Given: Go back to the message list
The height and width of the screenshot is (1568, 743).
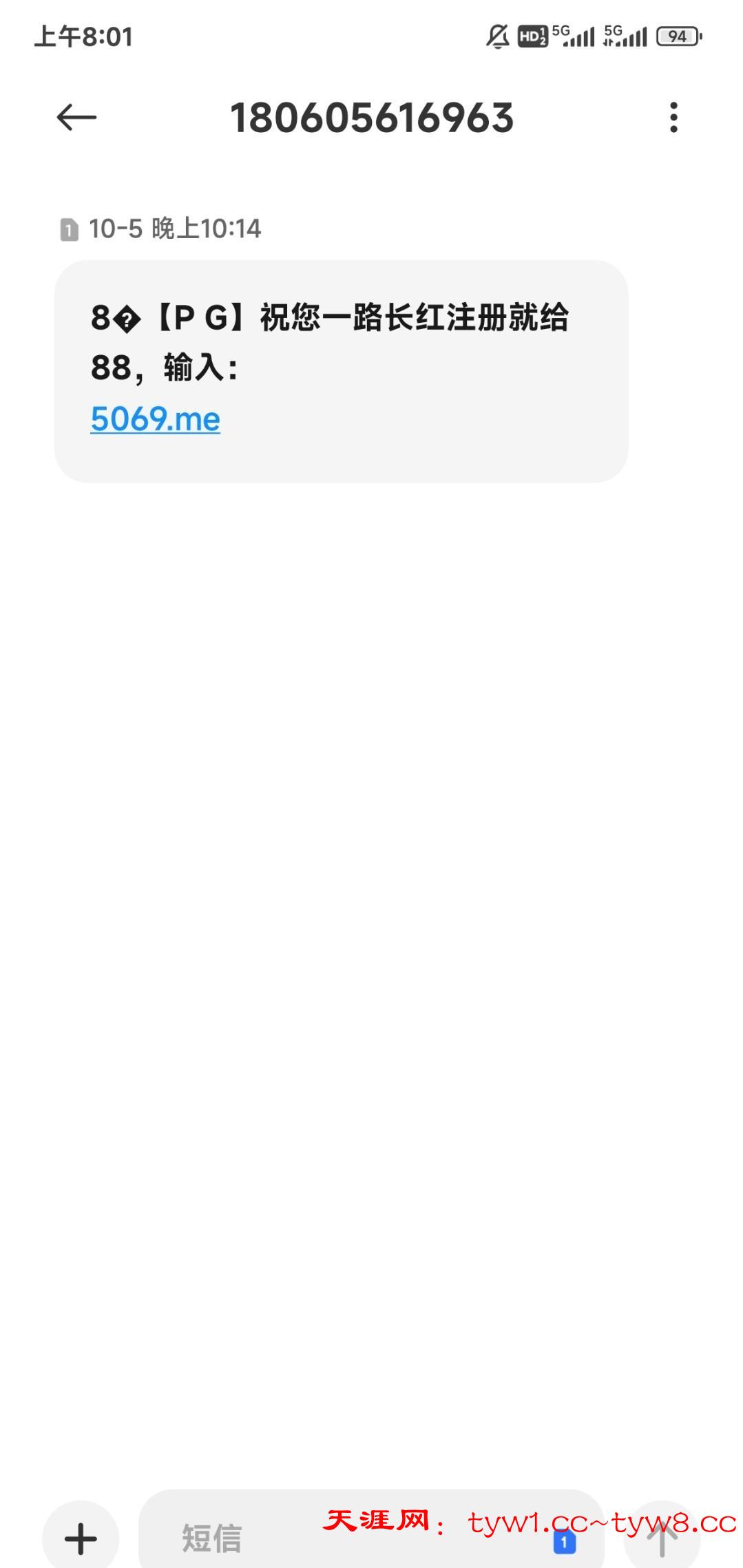Looking at the screenshot, I should (76, 118).
